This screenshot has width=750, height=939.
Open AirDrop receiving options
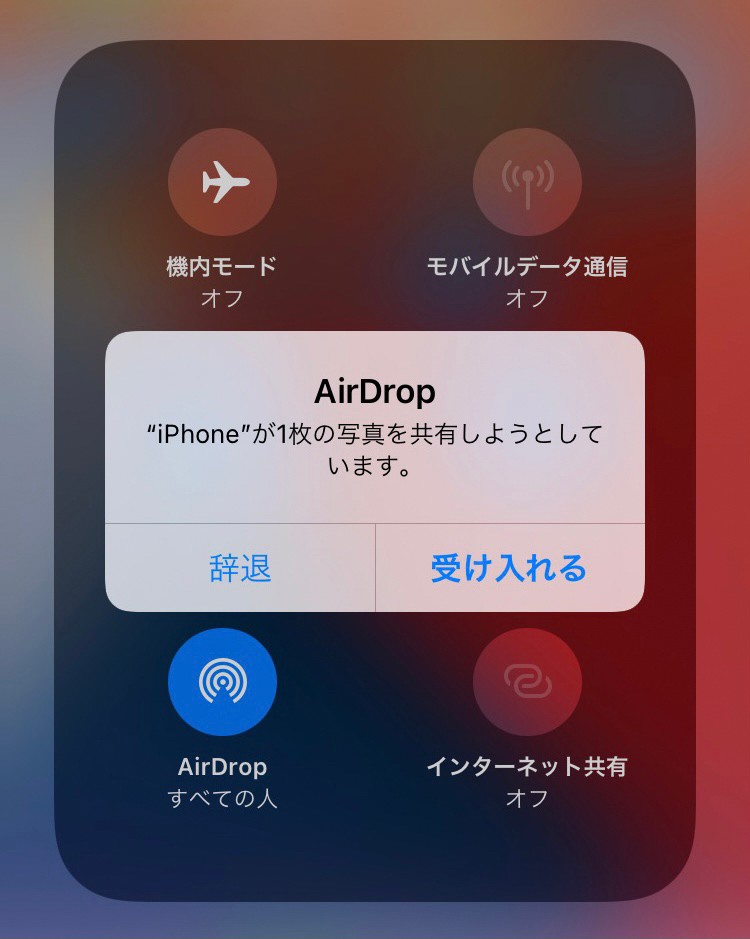coord(222,682)
